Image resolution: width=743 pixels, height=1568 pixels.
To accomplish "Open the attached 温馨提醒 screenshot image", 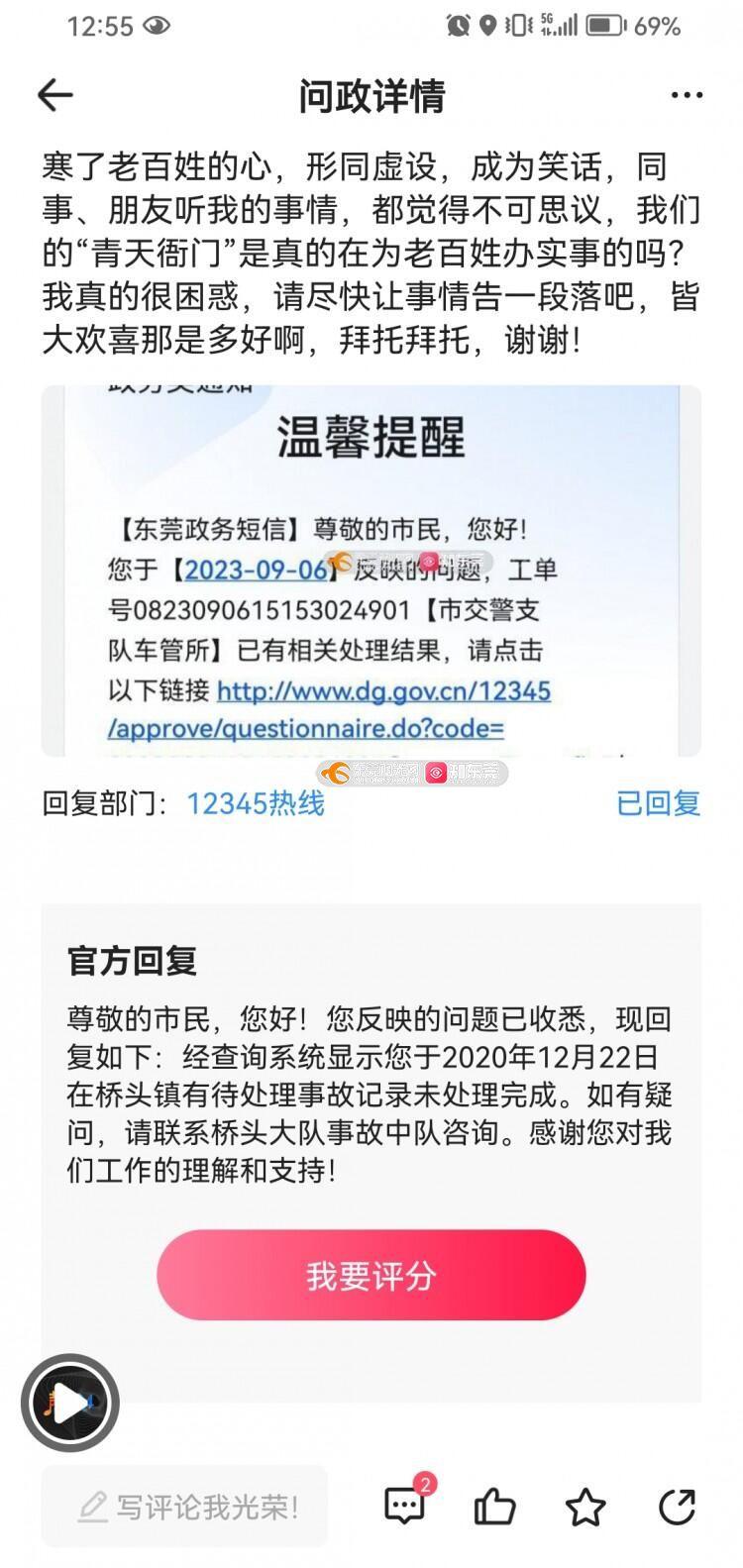I will [x=371, y=571].
